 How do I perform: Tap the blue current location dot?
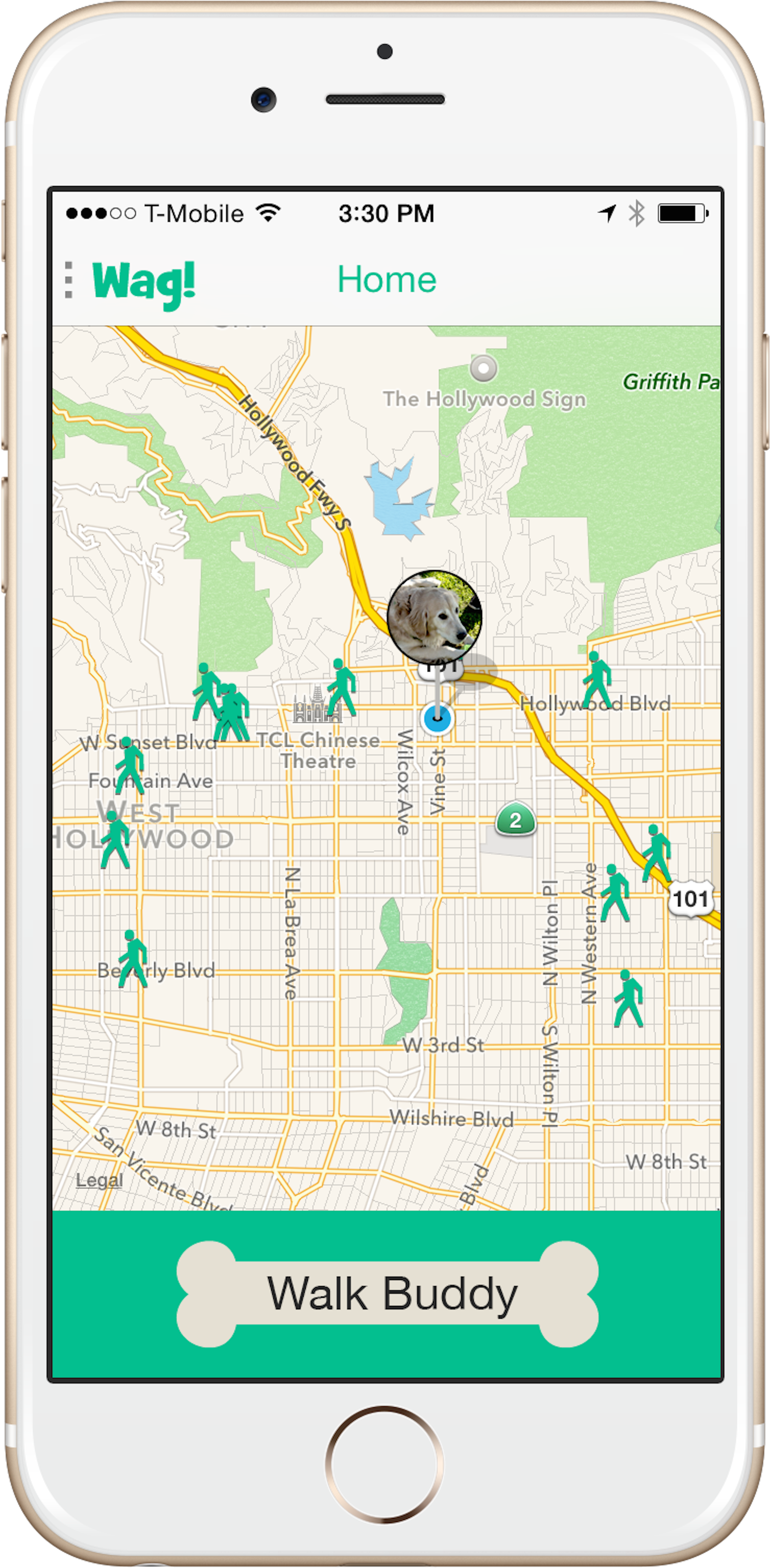coord(437,719)
